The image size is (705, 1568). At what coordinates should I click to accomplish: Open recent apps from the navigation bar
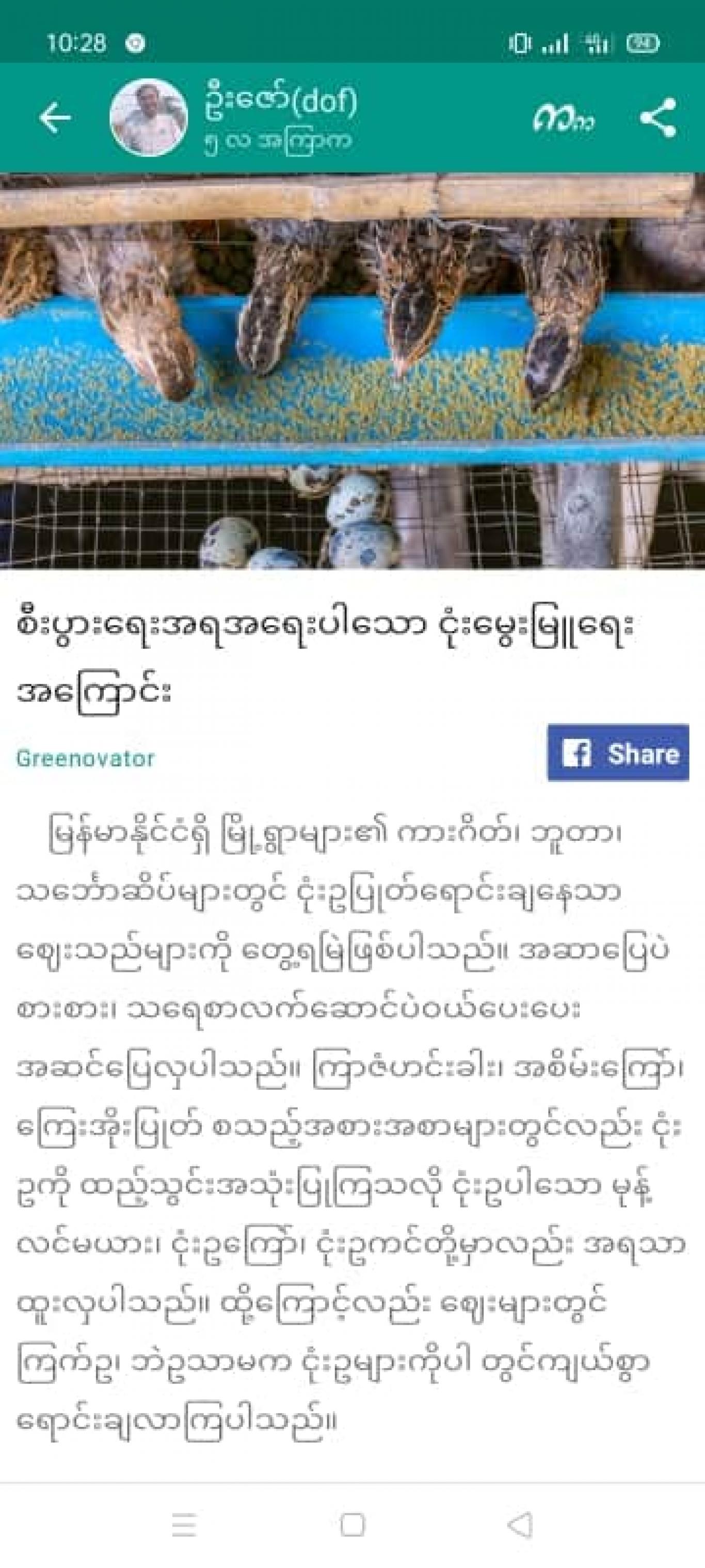point(184,1525)
